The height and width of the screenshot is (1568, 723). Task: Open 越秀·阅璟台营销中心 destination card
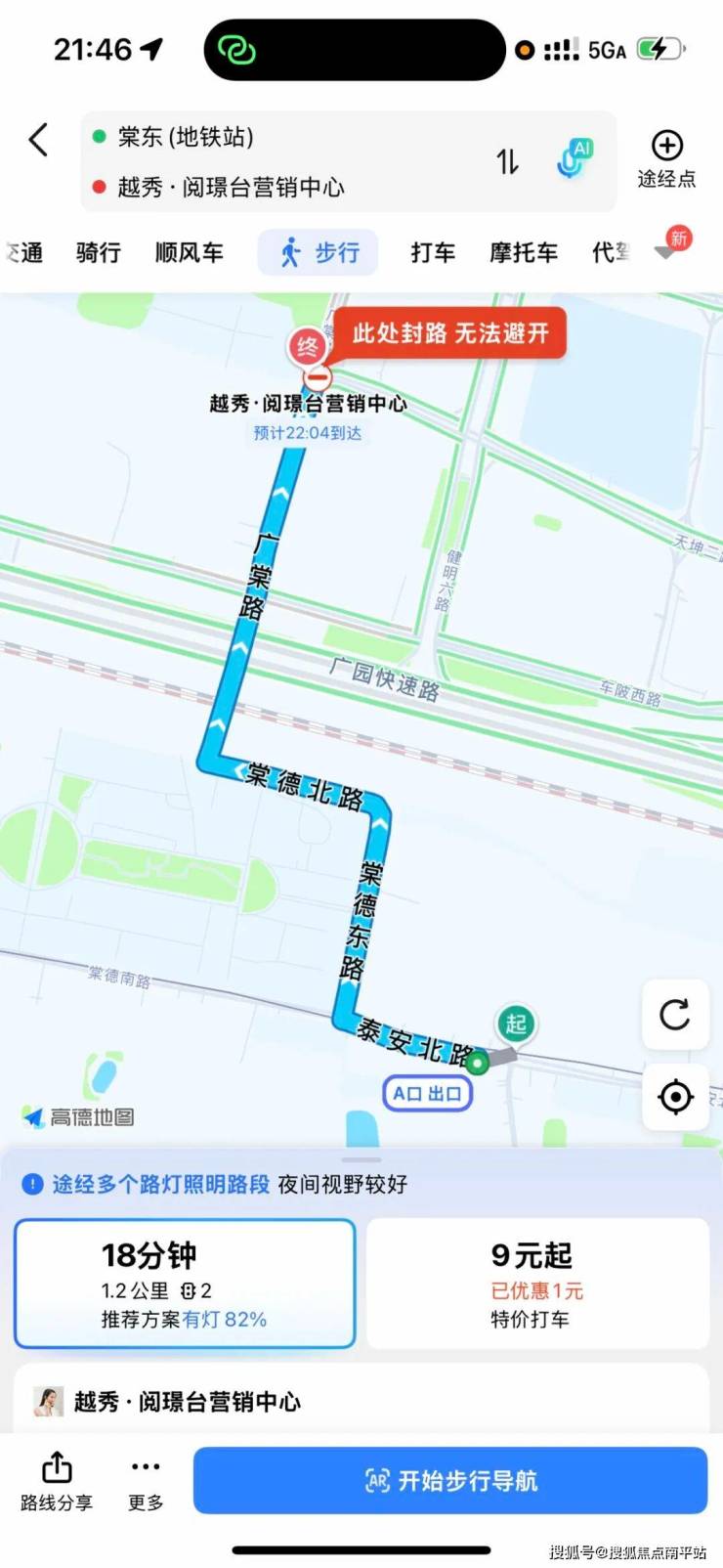361,1402
